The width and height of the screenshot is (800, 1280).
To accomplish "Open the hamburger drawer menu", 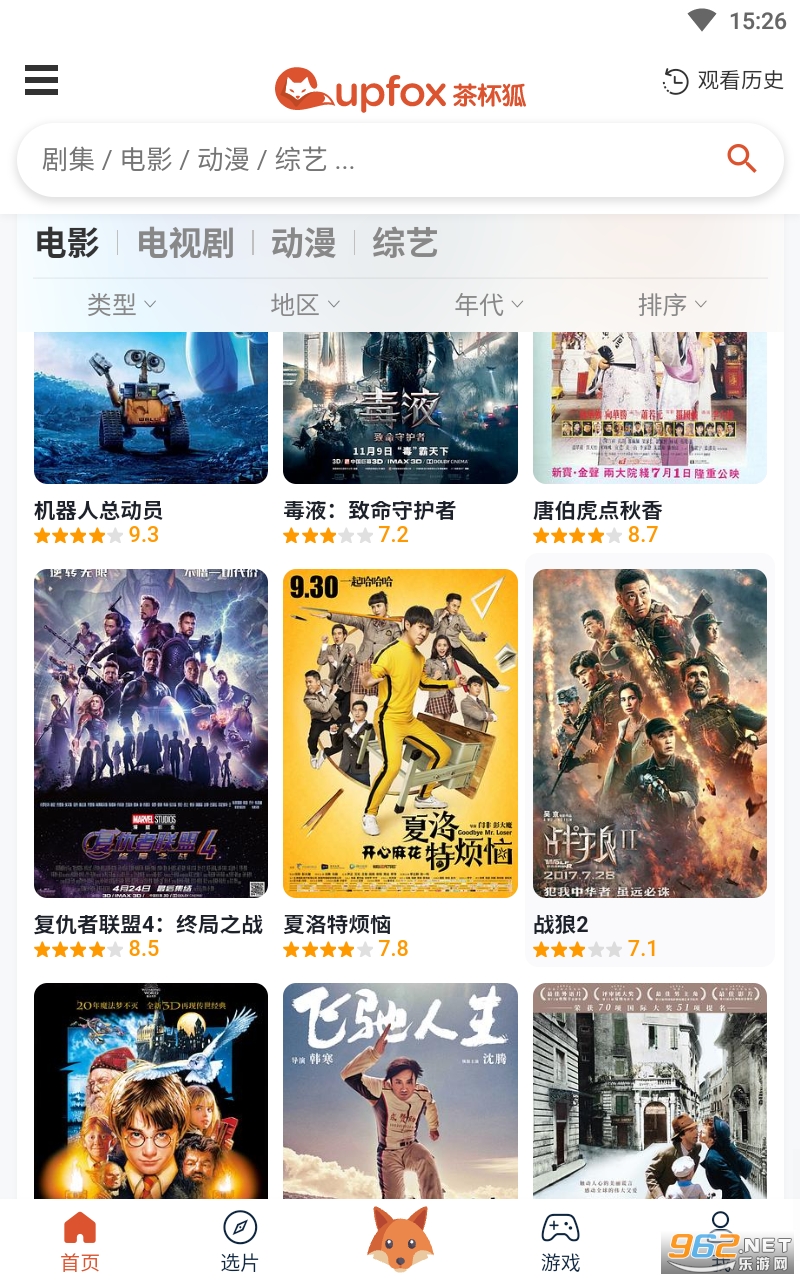I will 41,80.
